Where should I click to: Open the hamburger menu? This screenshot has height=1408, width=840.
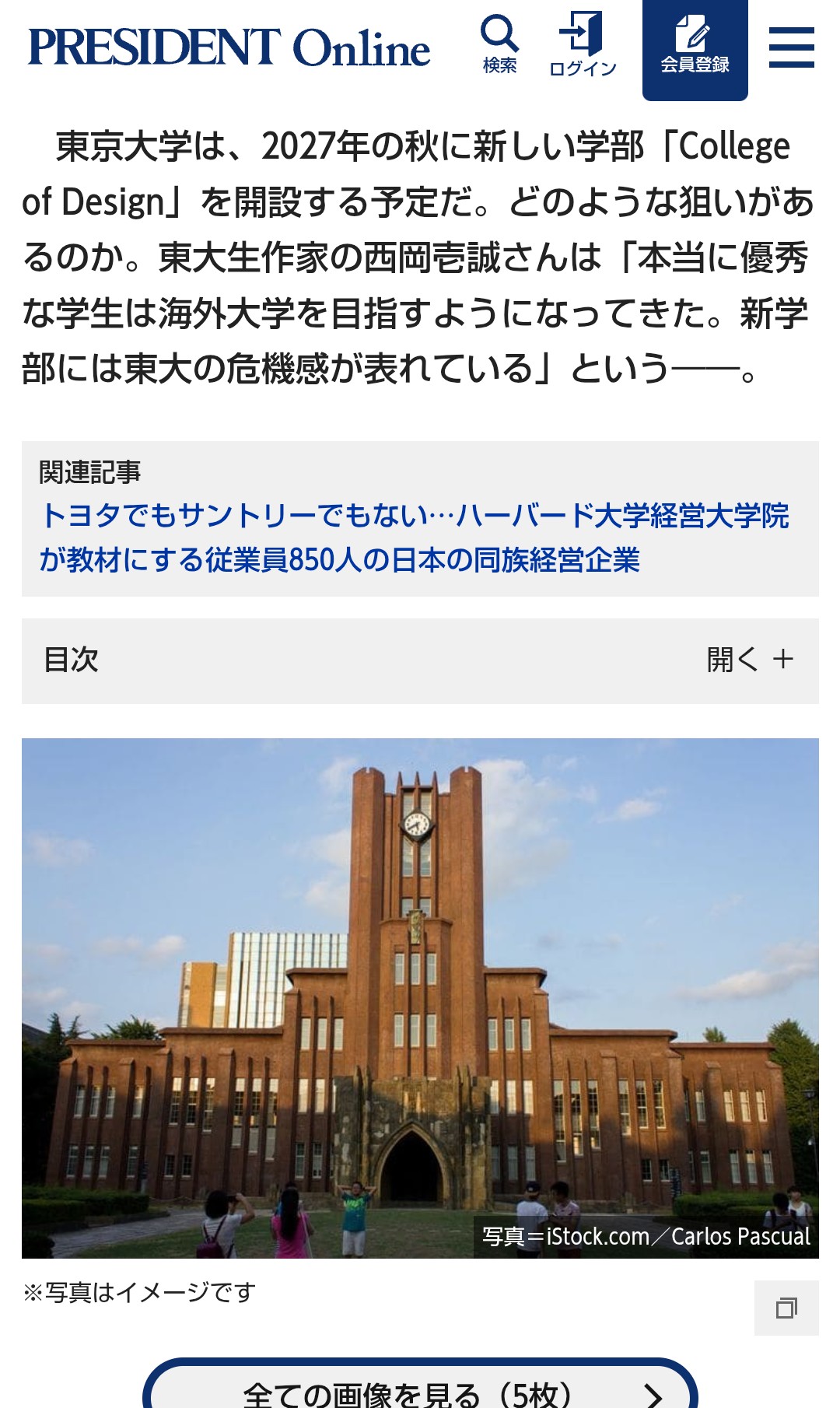pyautogui.click(x=791, y=48)
